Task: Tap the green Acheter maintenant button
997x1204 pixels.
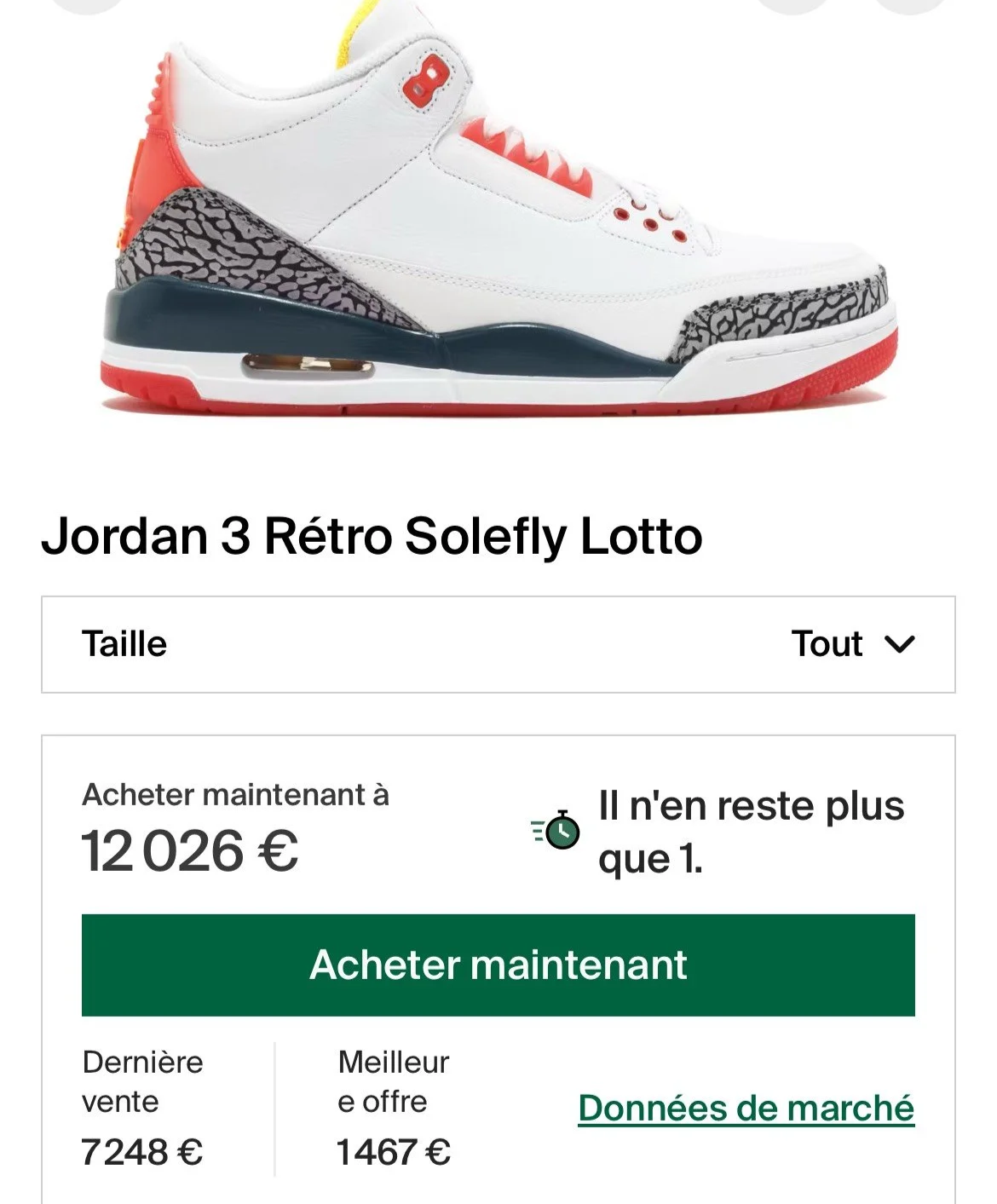Action: pos(498,965)
